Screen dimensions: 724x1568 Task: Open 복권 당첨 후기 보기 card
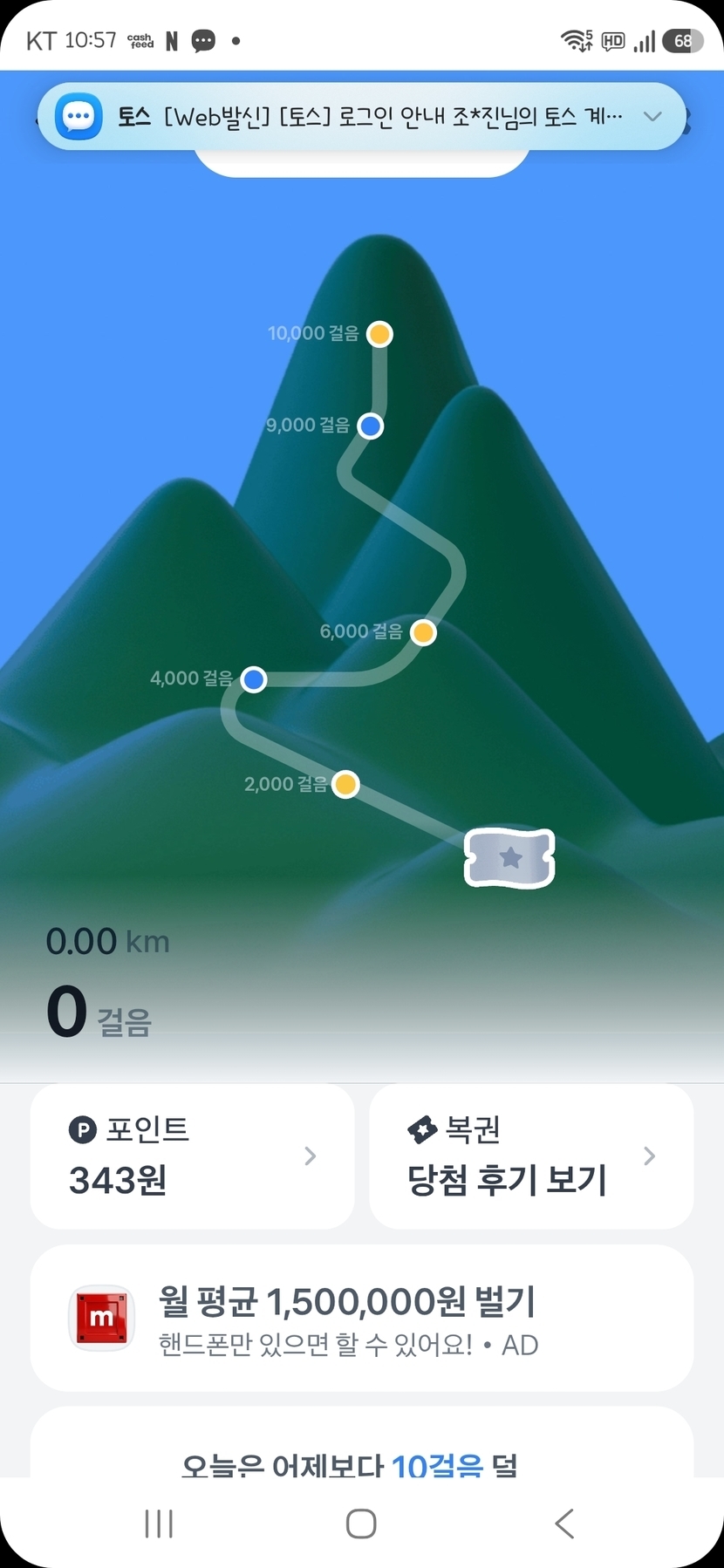point(530,1156)
